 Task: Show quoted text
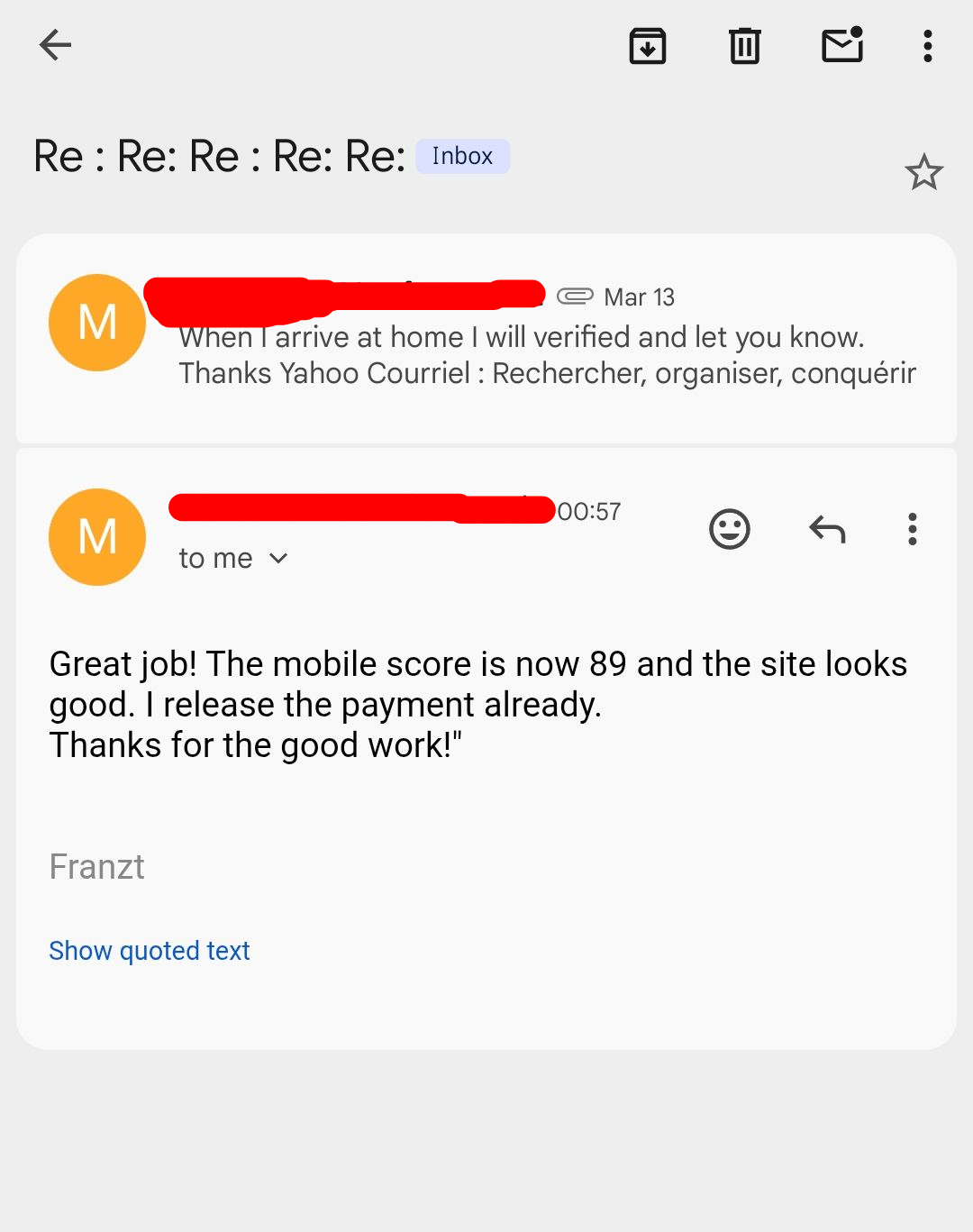tap(150, 951)
